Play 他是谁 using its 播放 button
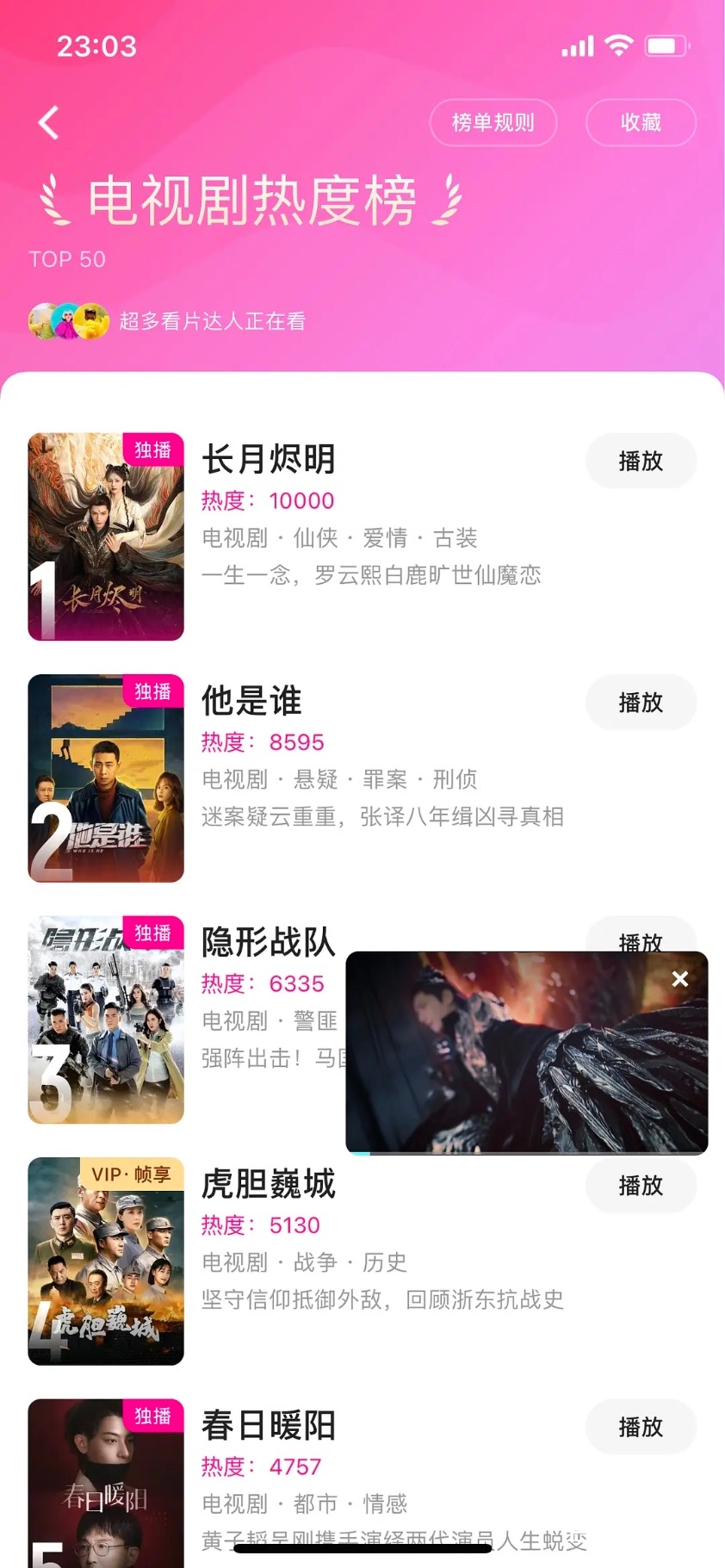Viewport: 725px width, 1568px height. 641,703
